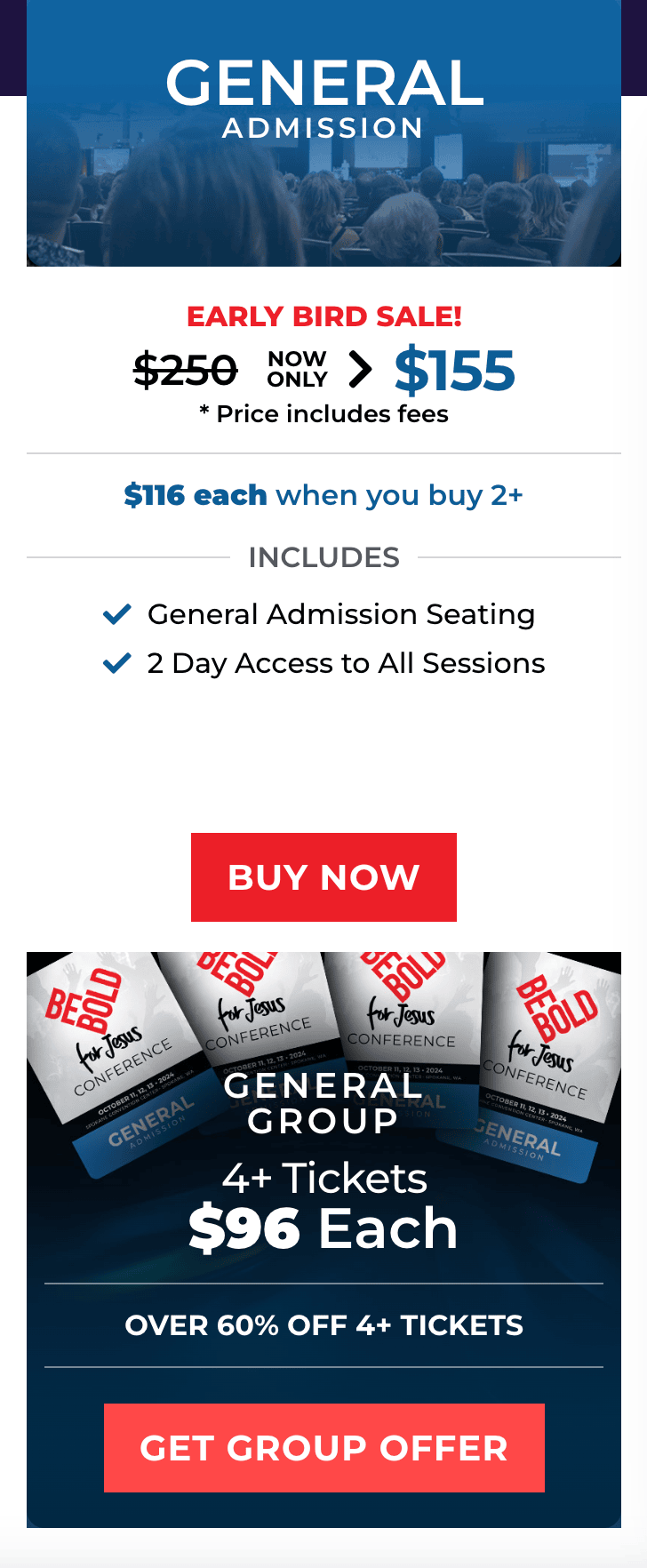Get the group ticket offer
Screen dimensions: 647x1568
(323, 1448)
